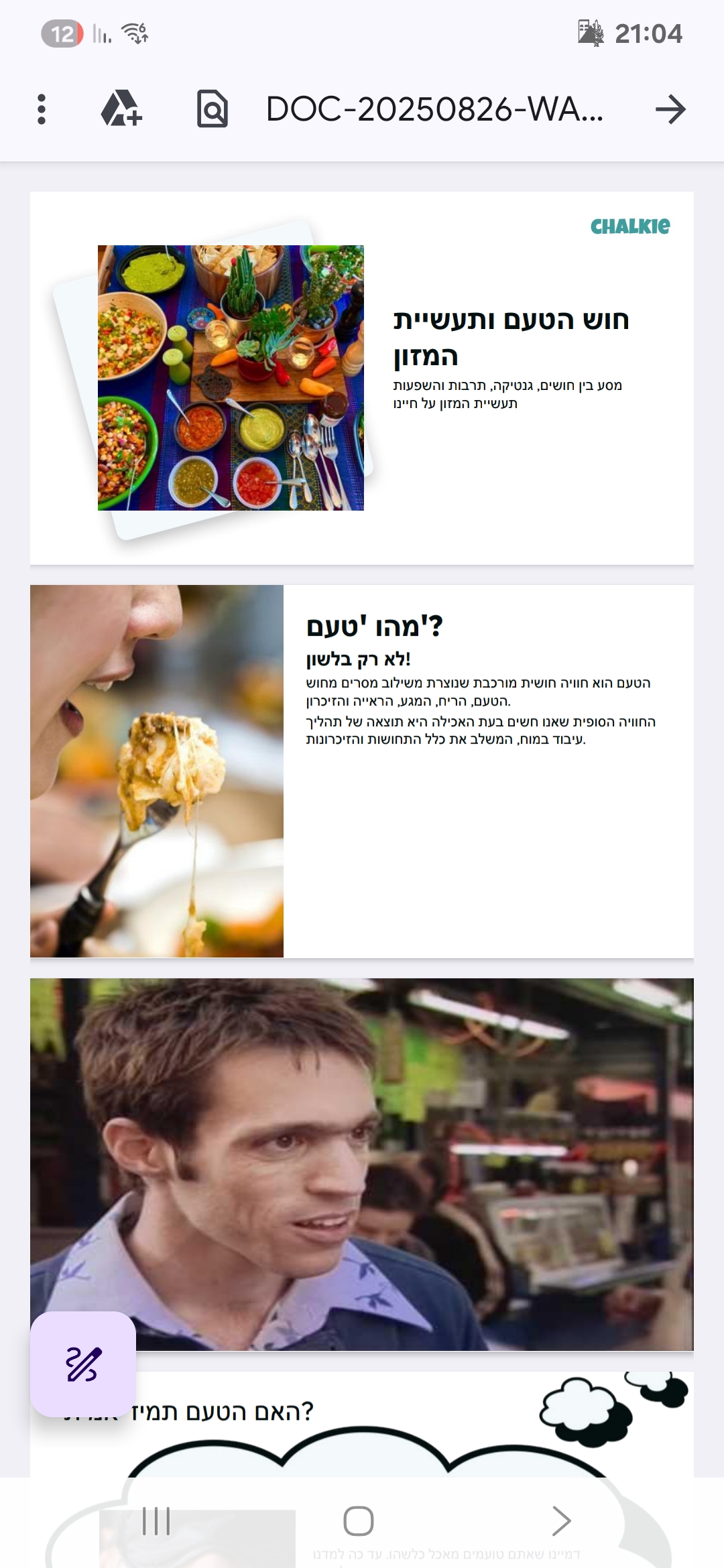Add the document to Google Drive
The height and width of the screenshot is (1568, 724).
121,109
